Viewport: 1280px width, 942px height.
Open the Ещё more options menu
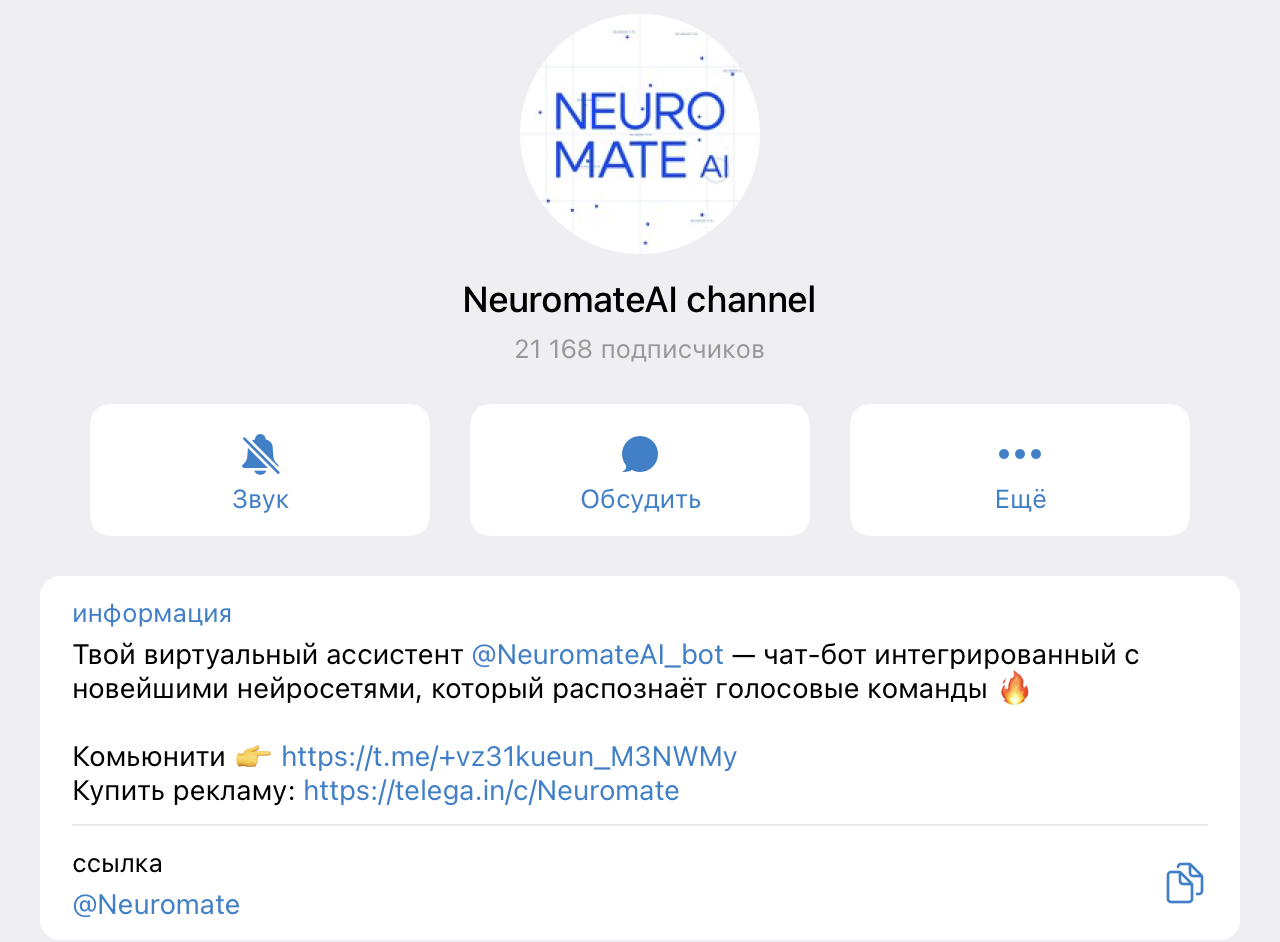pos(1020,470)
